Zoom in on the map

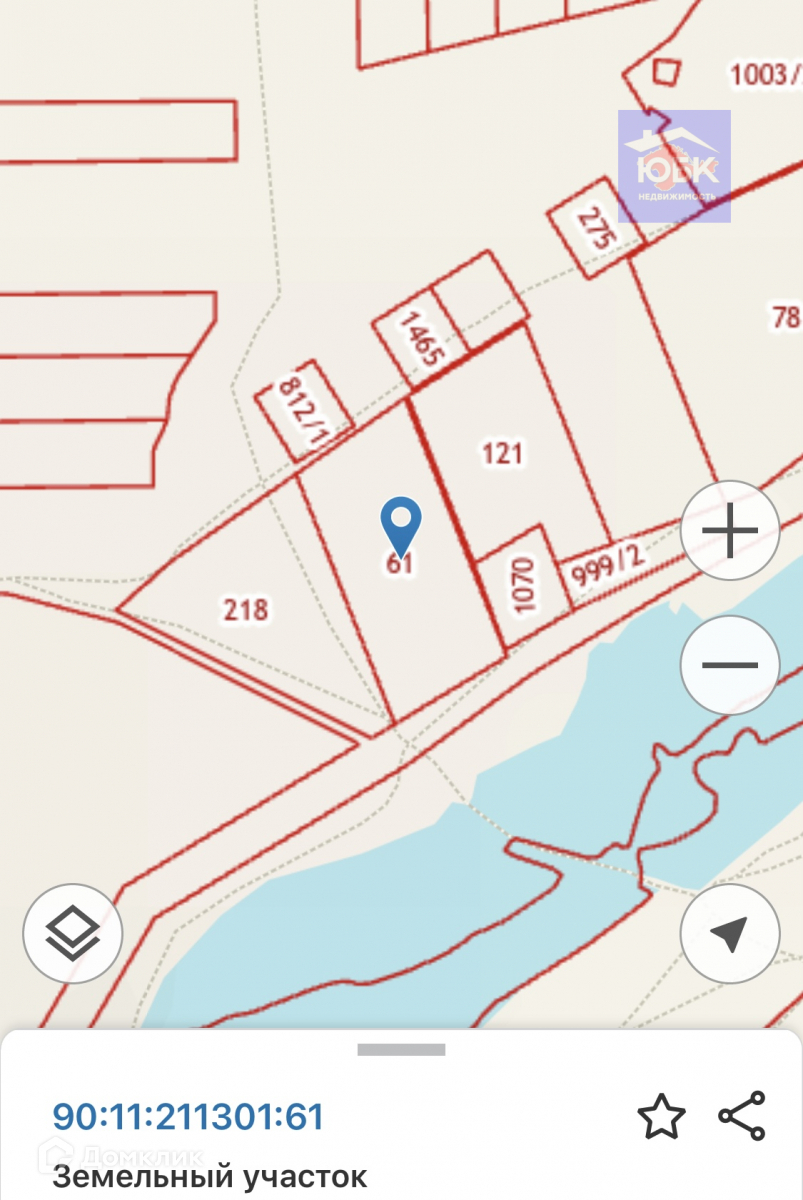[x=730, y=531]
